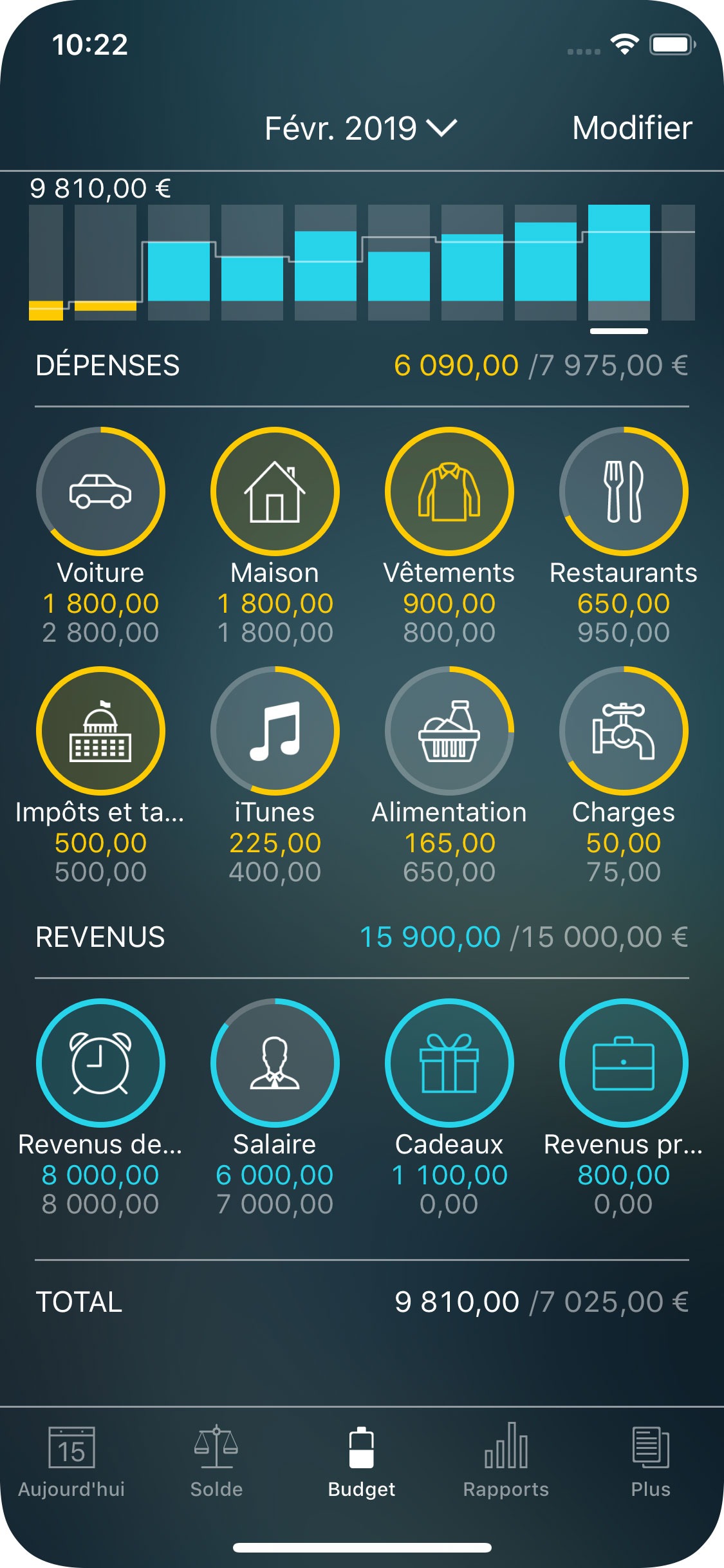
Task: Open the Vêtements clothing category
Action: click(x=449, y=490)
